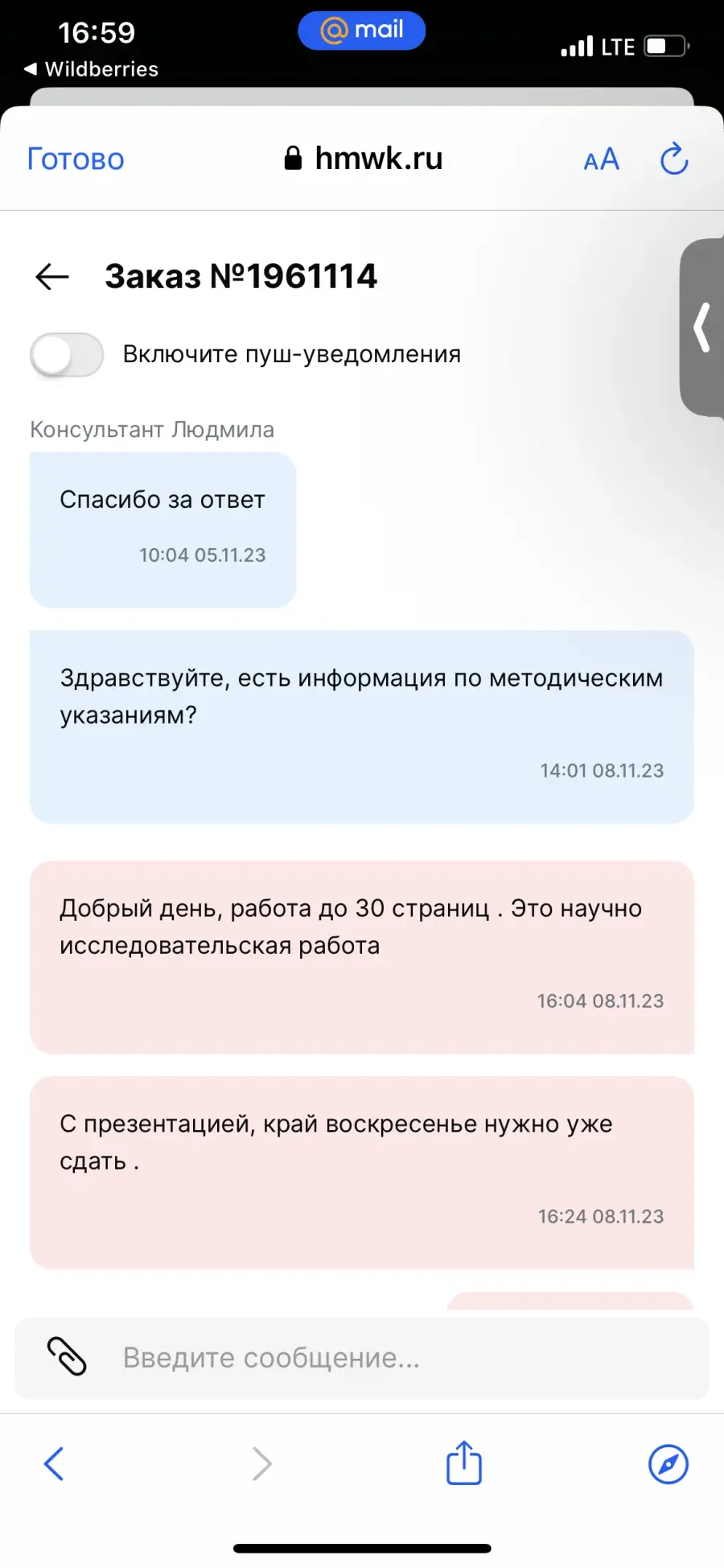Reload the hmwk.ru page
This screenshot has height=1568, width=724.
[x=674, y=159]
